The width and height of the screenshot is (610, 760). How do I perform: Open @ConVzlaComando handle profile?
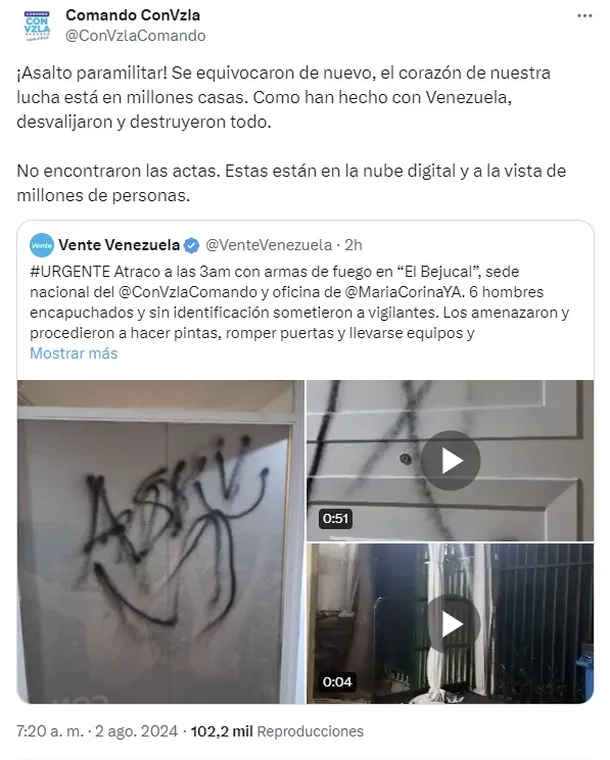point(135,36)
